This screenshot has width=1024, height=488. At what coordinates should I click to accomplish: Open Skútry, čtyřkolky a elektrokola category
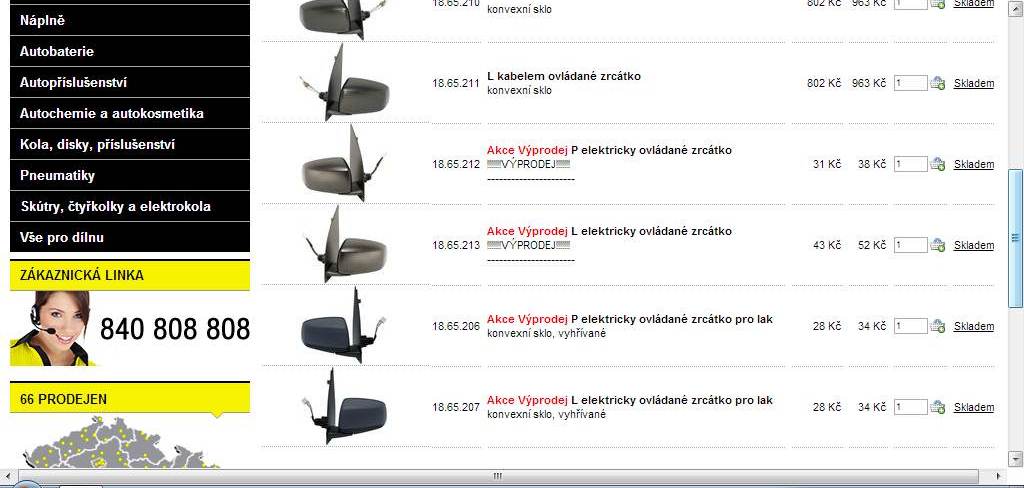[115, 206]
